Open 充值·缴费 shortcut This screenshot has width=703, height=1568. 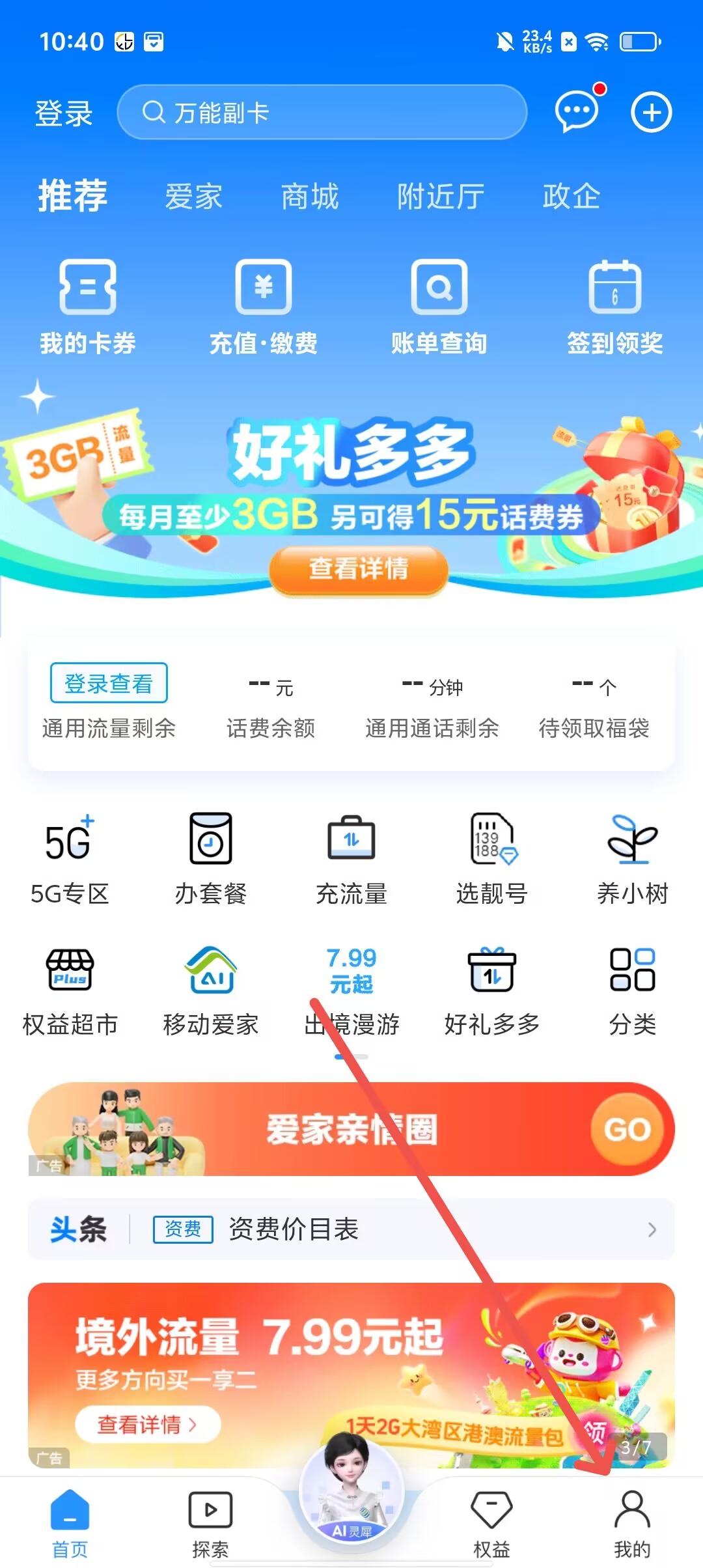pyautogui.click(x=263, y=306)
